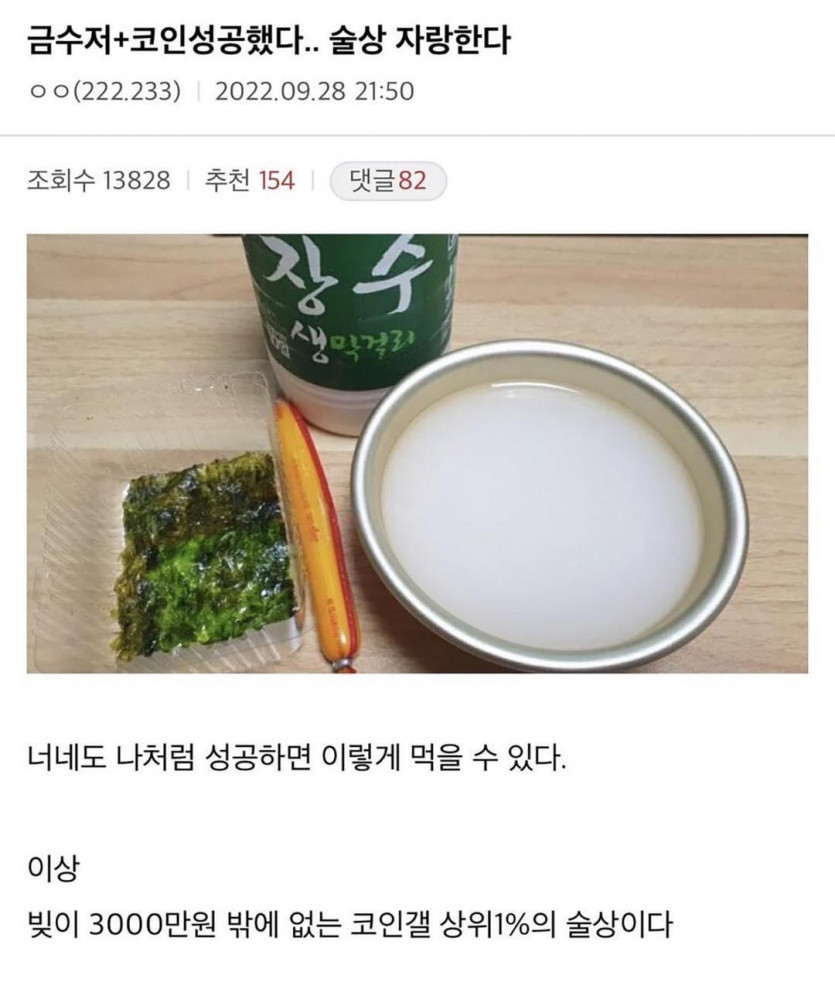Open the 장수 막걸리 post photo
Viewport: 835px width, 982px height.
tap(417, 453)
